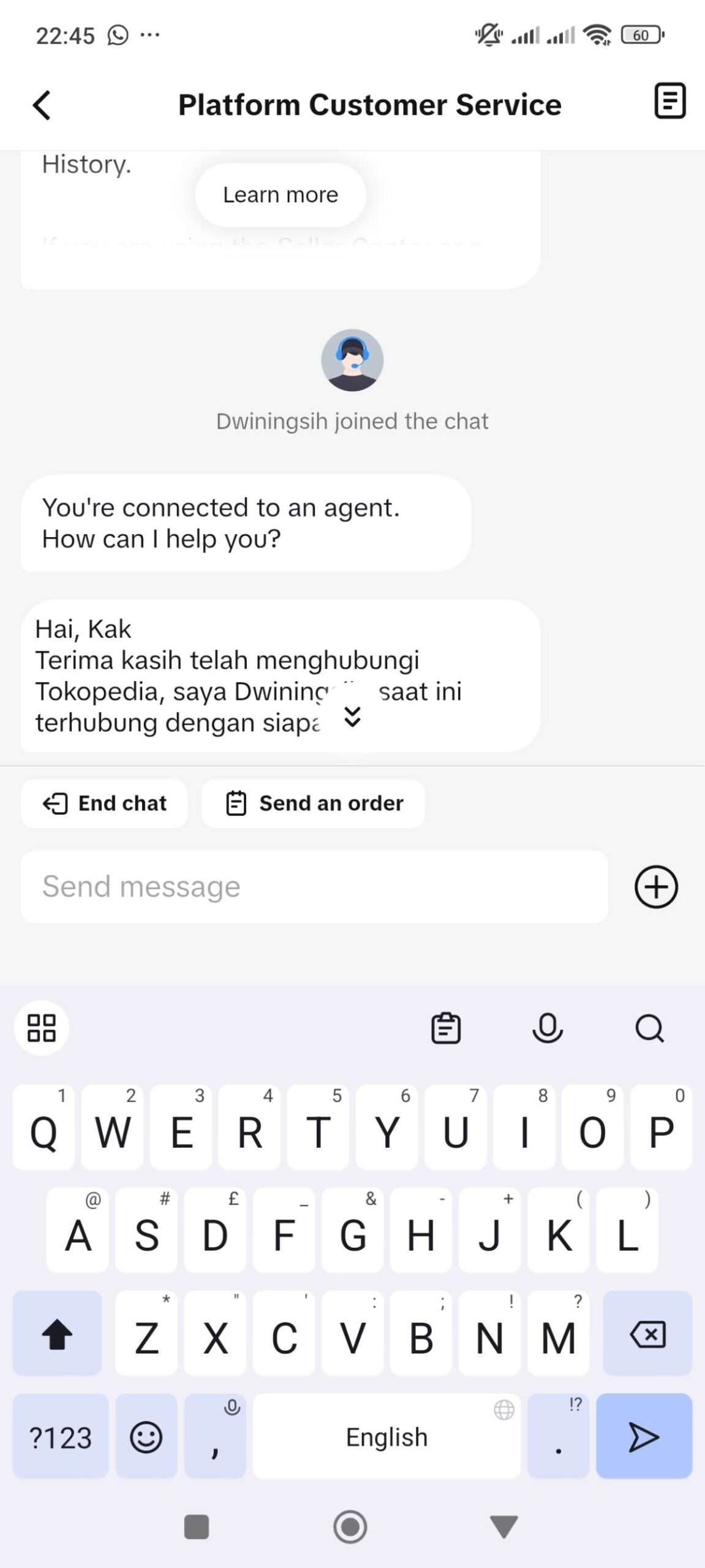Tap the Learn more button

pyautogui.click(x=281, y=195)
